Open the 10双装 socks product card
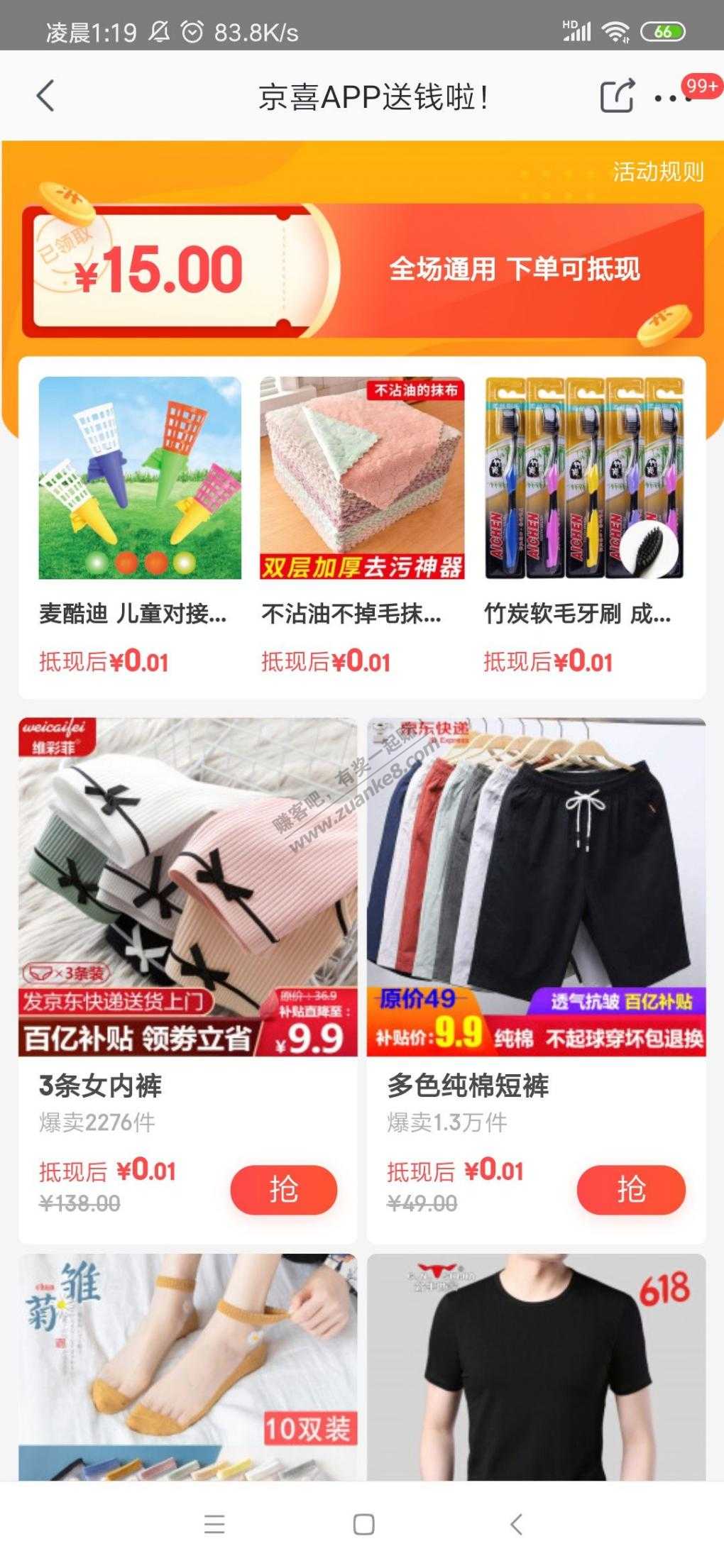The image size is (724, 1568). click(187, 1366)
